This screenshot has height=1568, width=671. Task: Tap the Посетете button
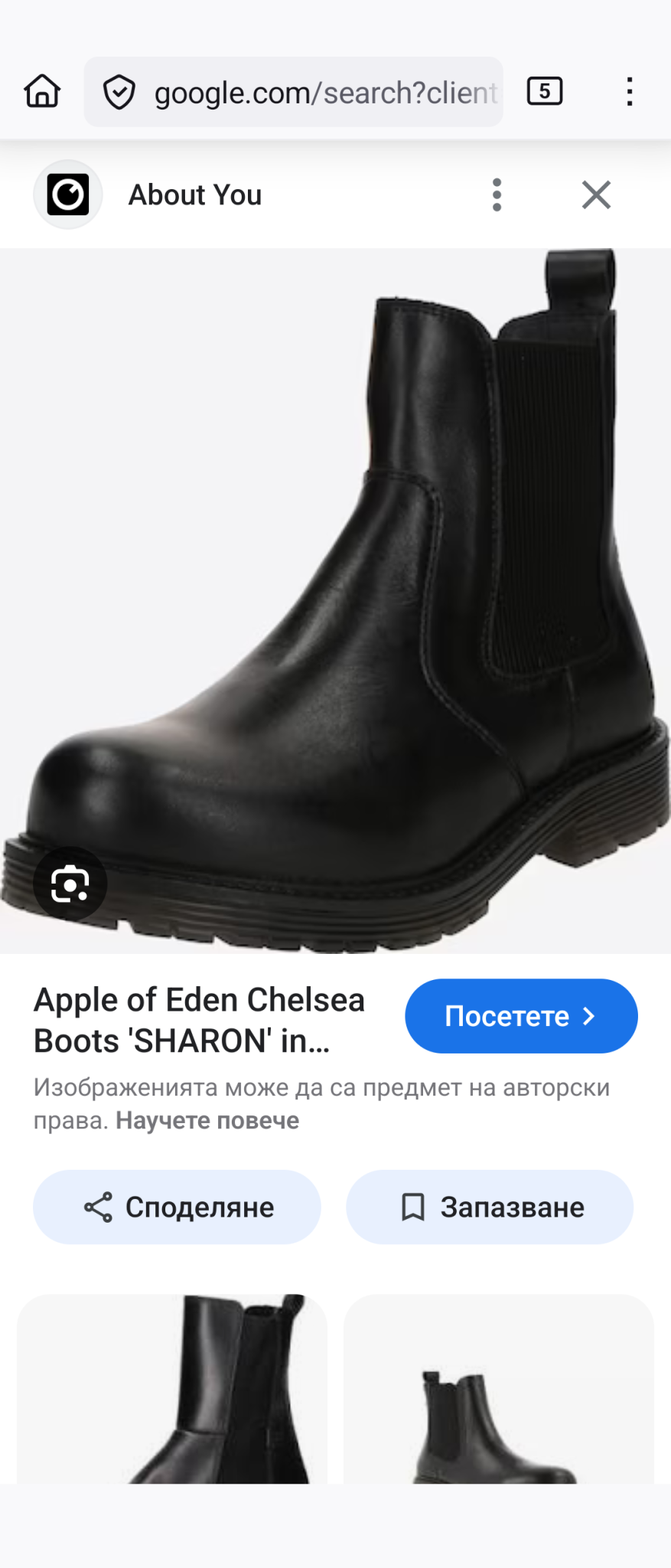coord(521,1016)
